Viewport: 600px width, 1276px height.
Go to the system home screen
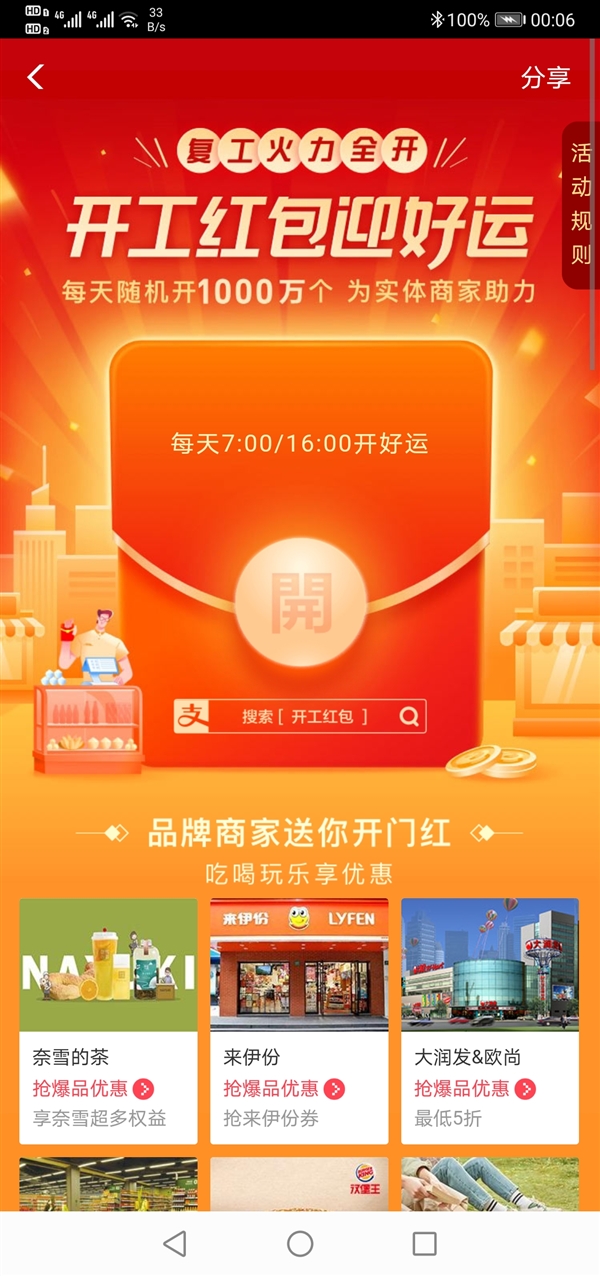tap(300, 1243)
